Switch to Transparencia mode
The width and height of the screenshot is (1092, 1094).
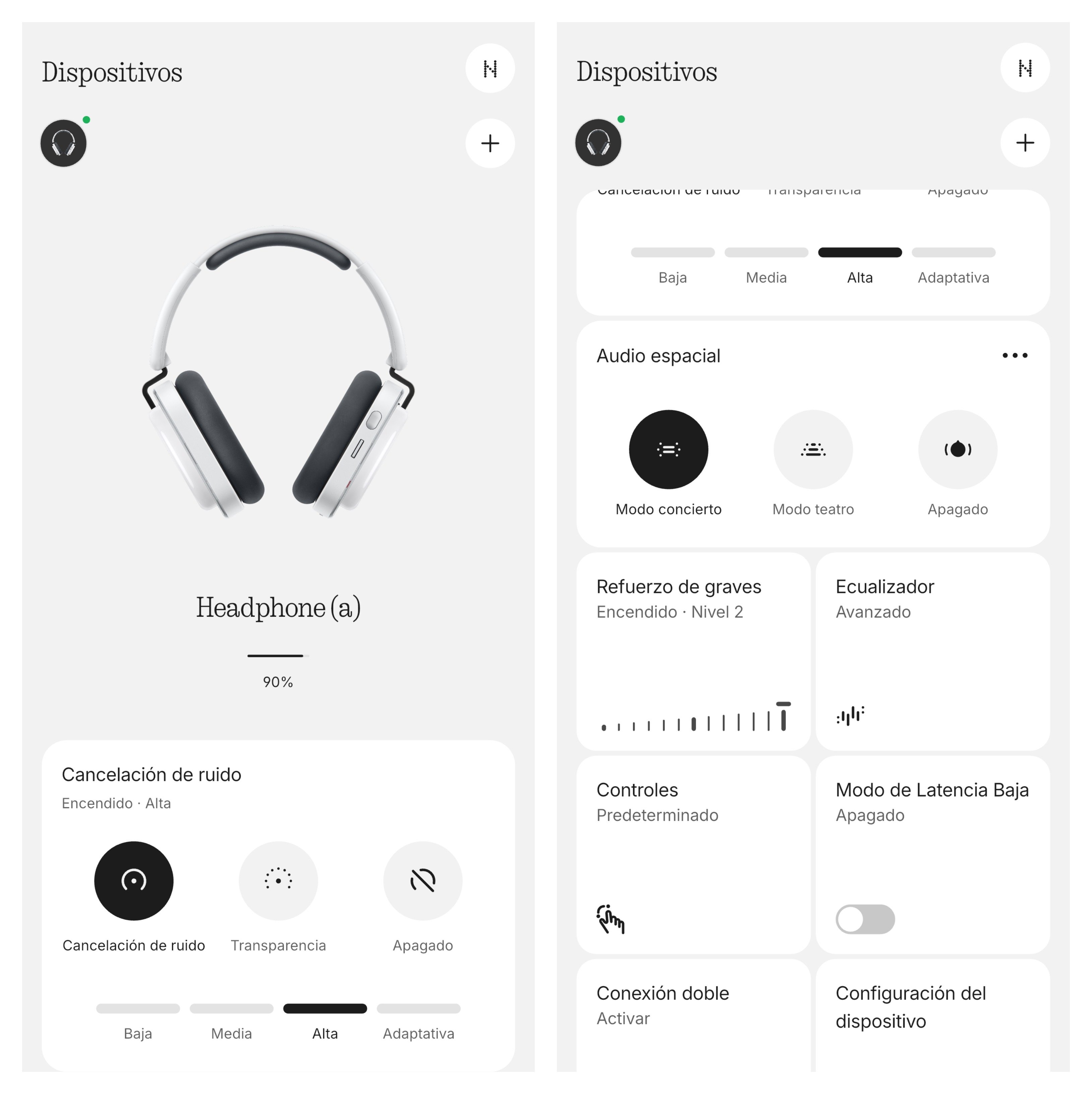tap(278, 880)
